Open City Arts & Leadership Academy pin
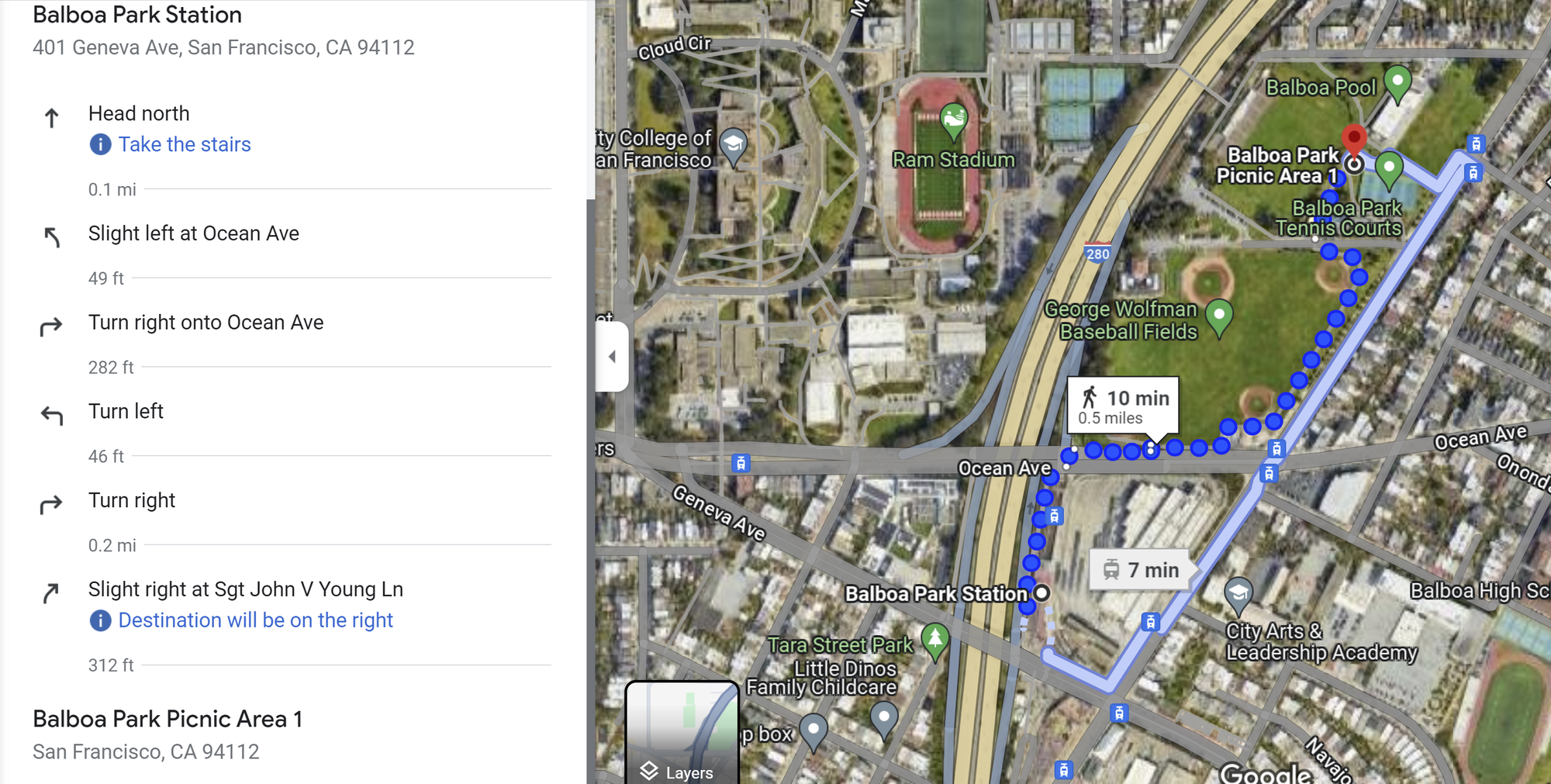The image size is (1551, 784). point(1238,595)
